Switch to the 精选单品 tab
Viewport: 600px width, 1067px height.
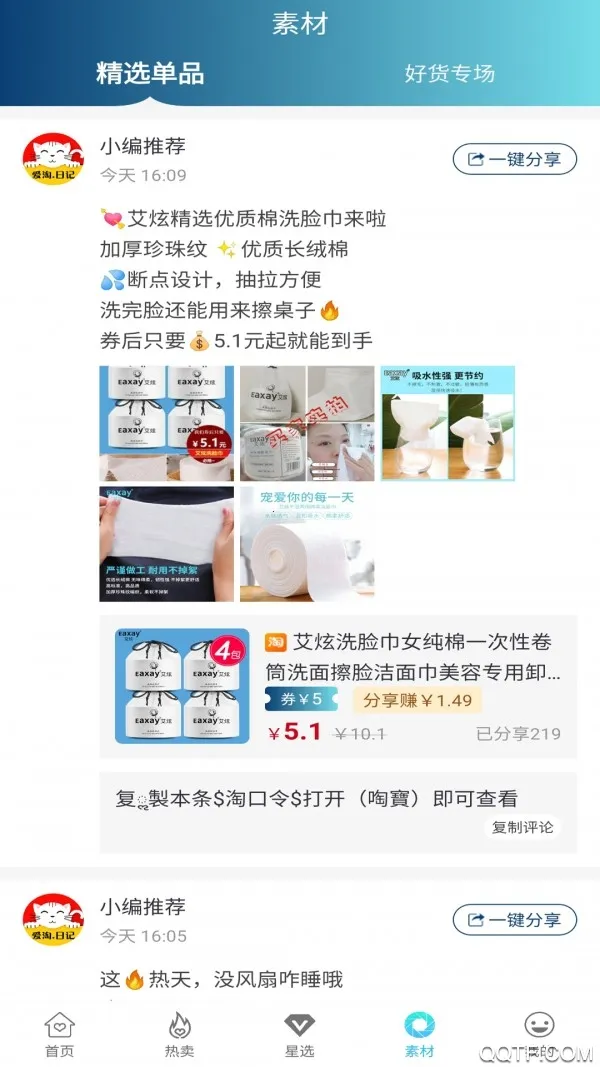pos(150,73)
